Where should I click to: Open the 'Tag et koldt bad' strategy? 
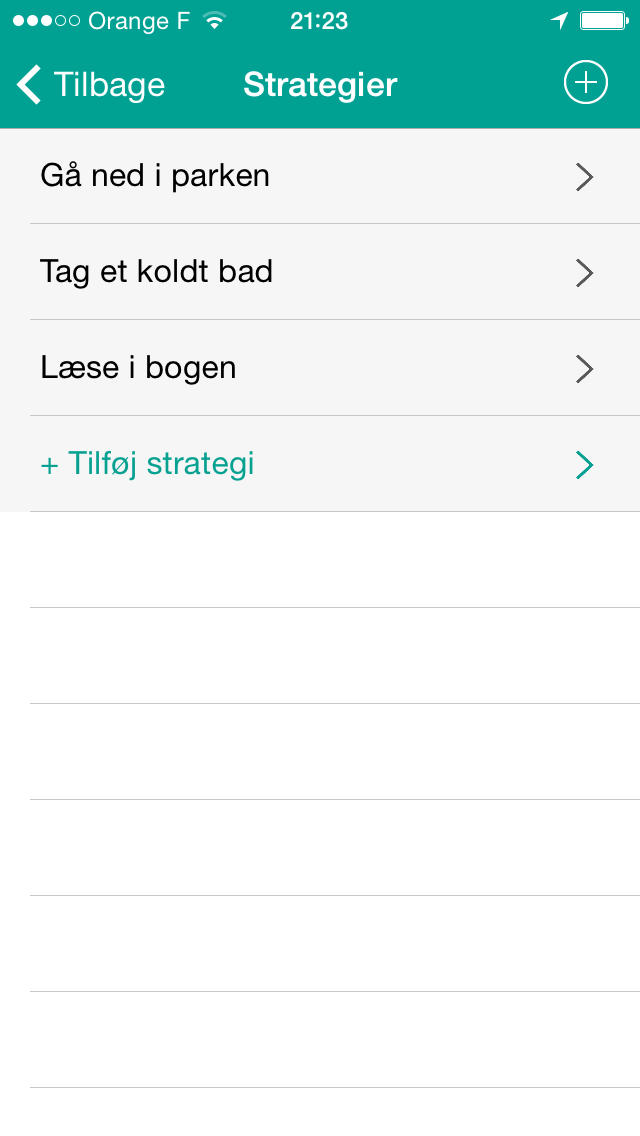point(320,272)
